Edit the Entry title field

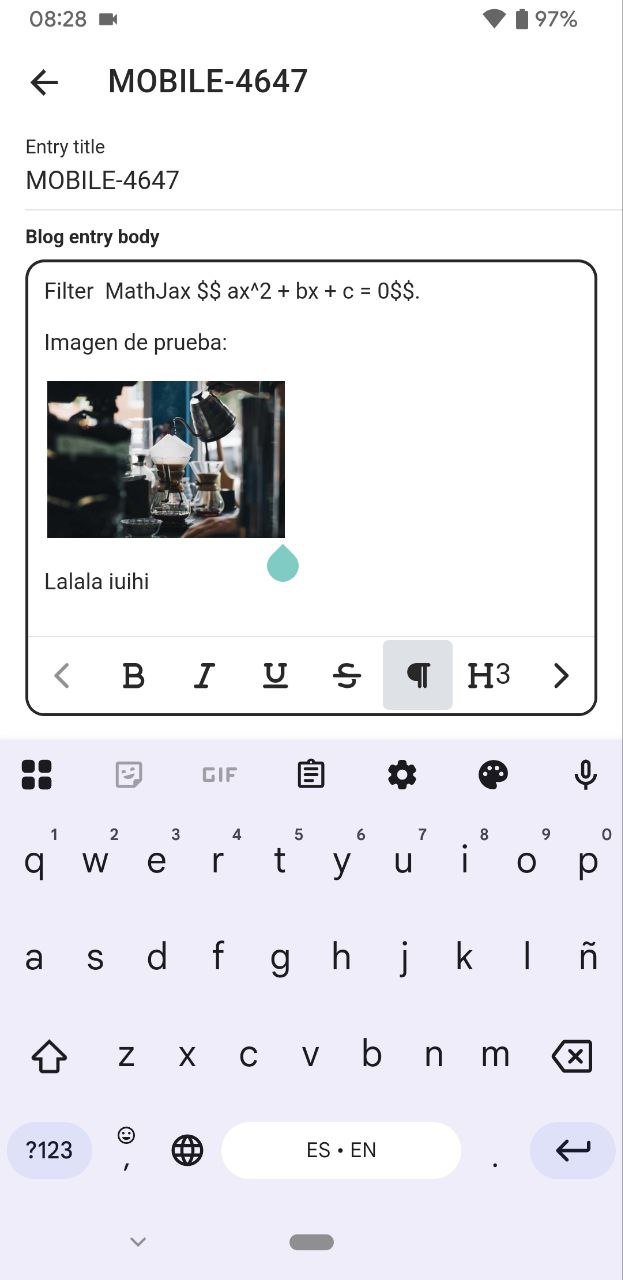coord(323,180)
